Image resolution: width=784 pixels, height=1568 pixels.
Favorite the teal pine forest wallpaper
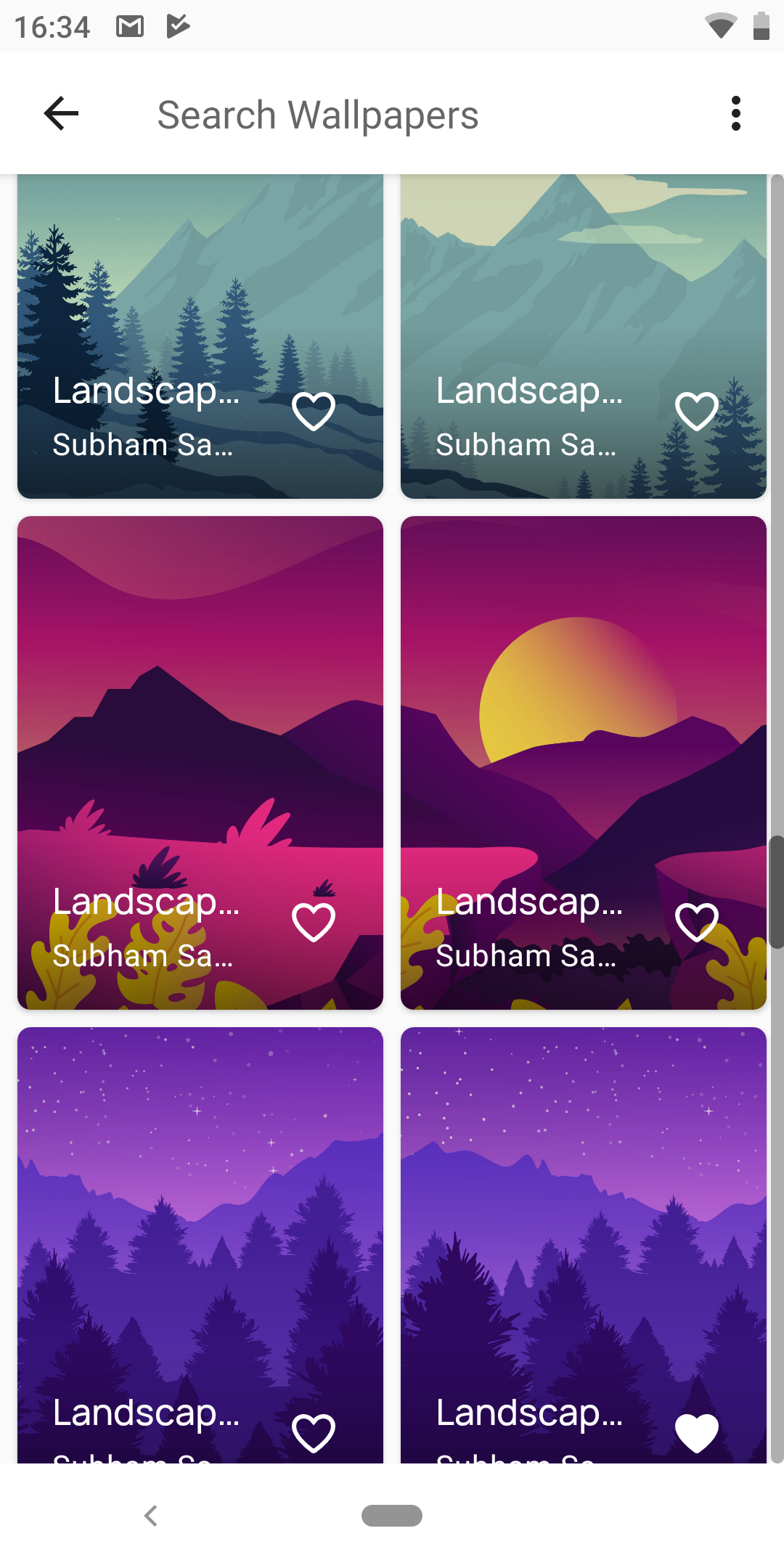pos(313,411)
